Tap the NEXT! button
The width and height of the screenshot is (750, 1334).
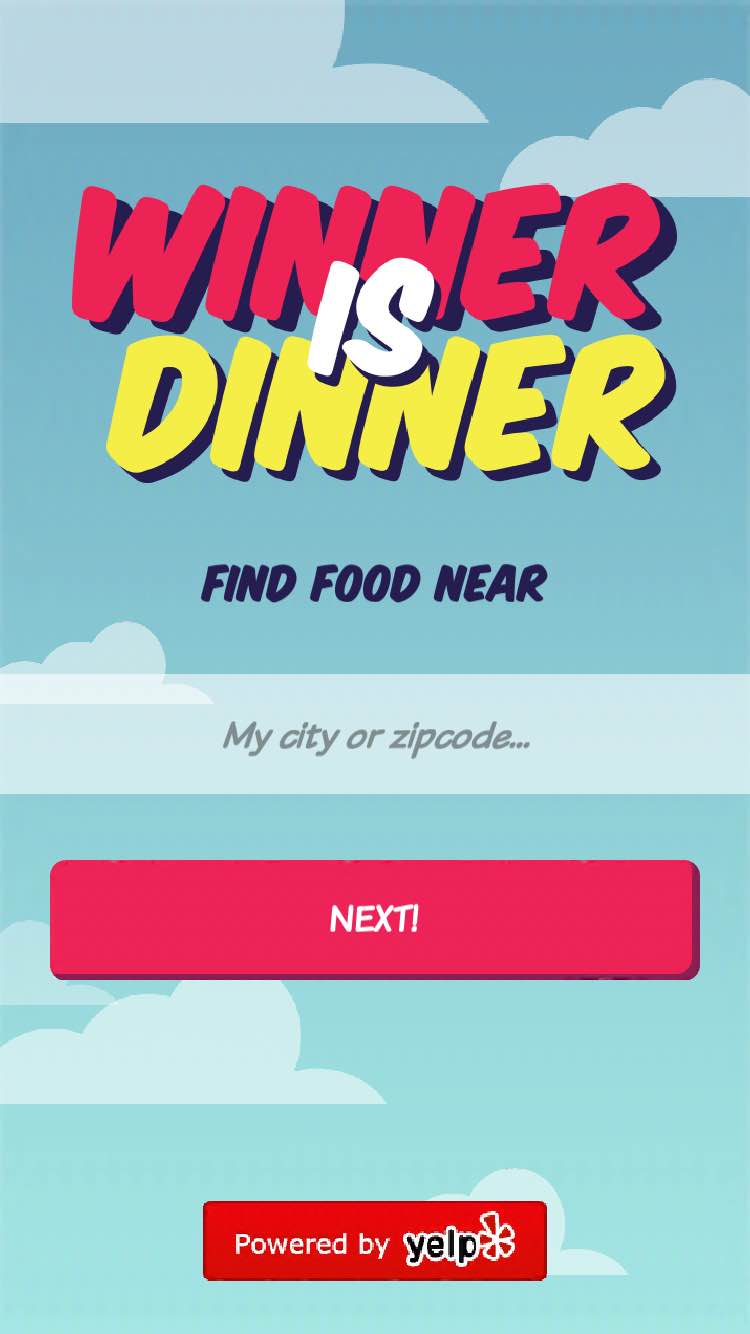click(x=374, y=918)
